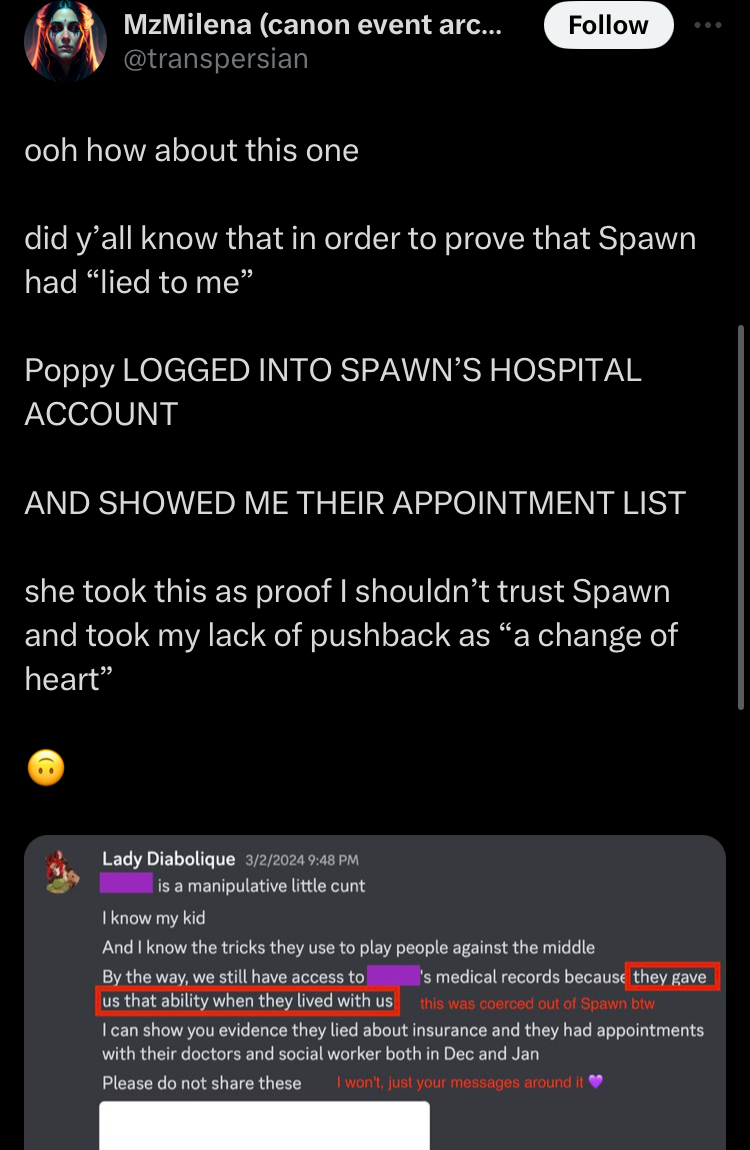Open MzMilena's profile avatar
The height and width of the screenshot is (1150, 750).
(66, 41)
